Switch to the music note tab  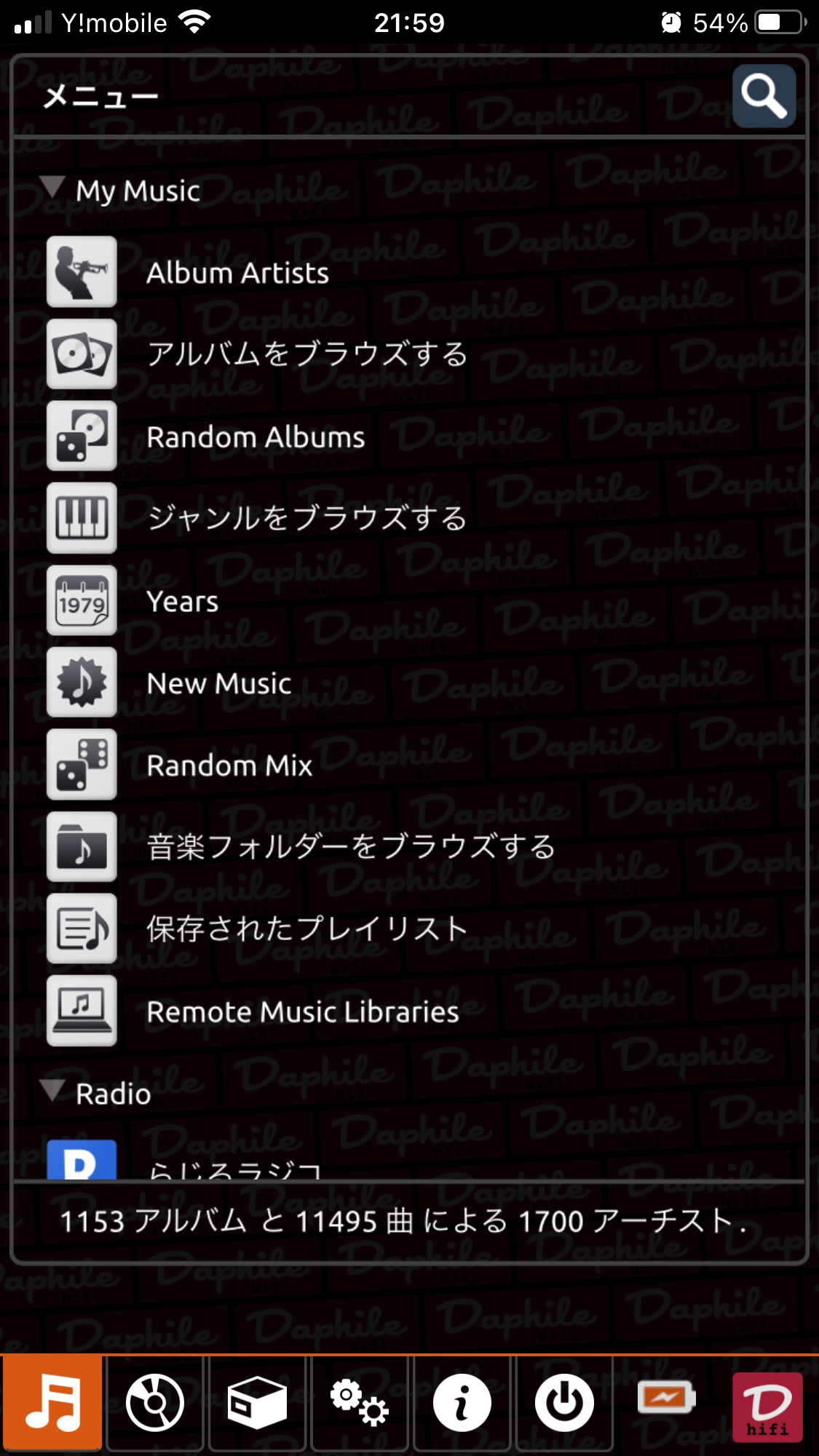[52, 1403]
